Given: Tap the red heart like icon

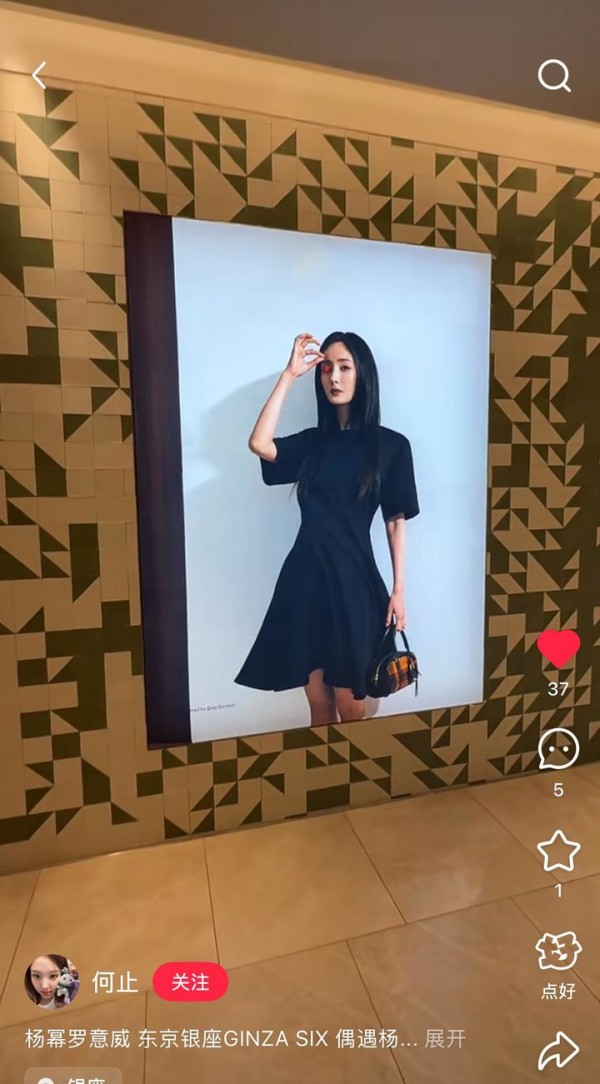Looking at the screenshot, I should tap(558, 649).
